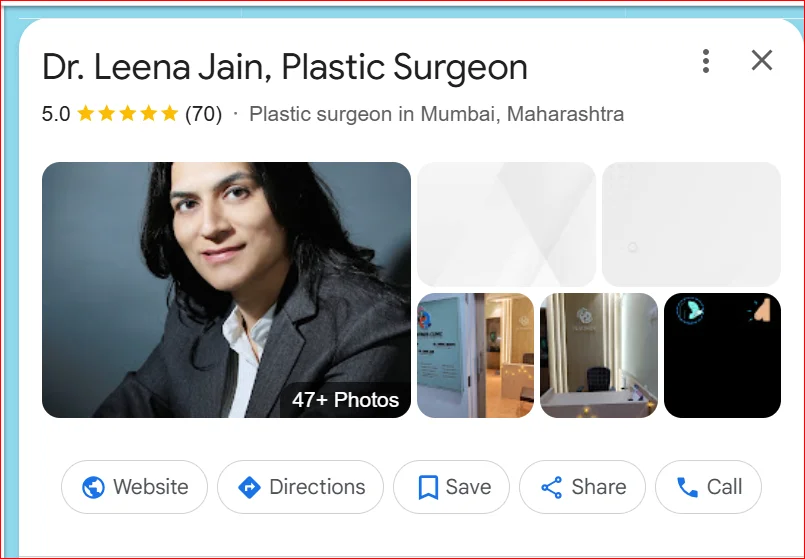This screenshot has width=805, height=559.
Task: Visit Dr. Leena Jain's website
Action: coord(134,487)
